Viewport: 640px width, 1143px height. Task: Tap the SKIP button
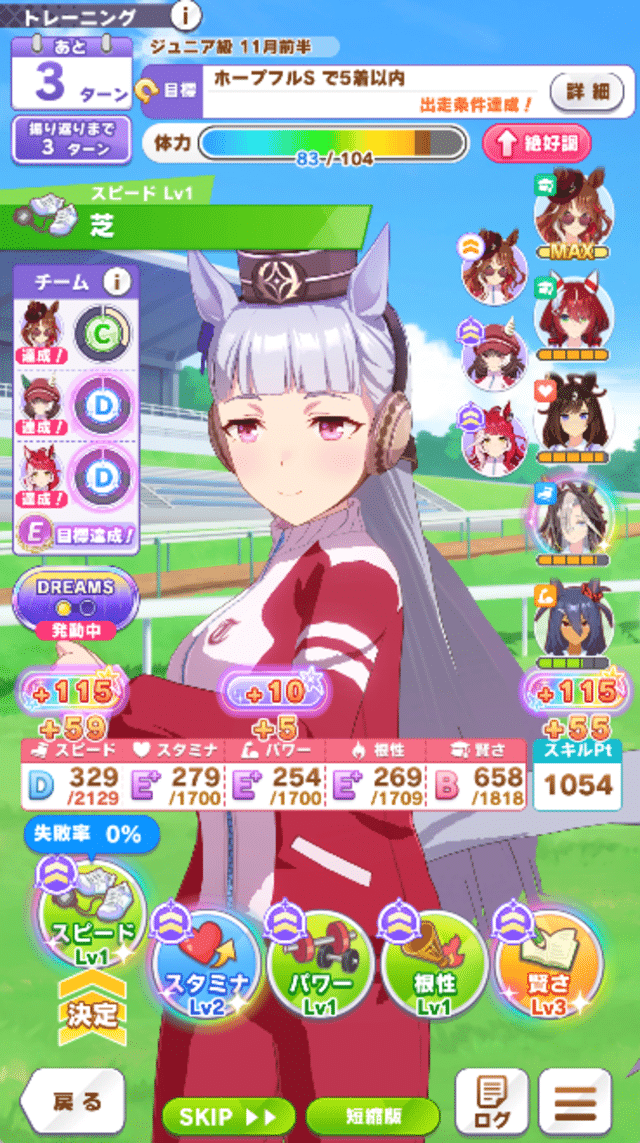coord(228,1116)
